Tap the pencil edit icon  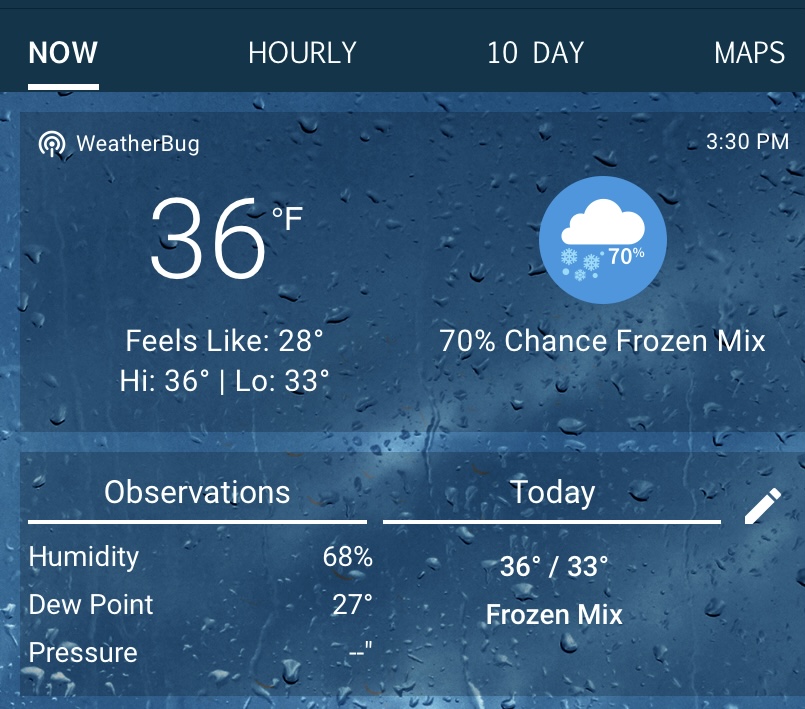[x=762, y=507]
